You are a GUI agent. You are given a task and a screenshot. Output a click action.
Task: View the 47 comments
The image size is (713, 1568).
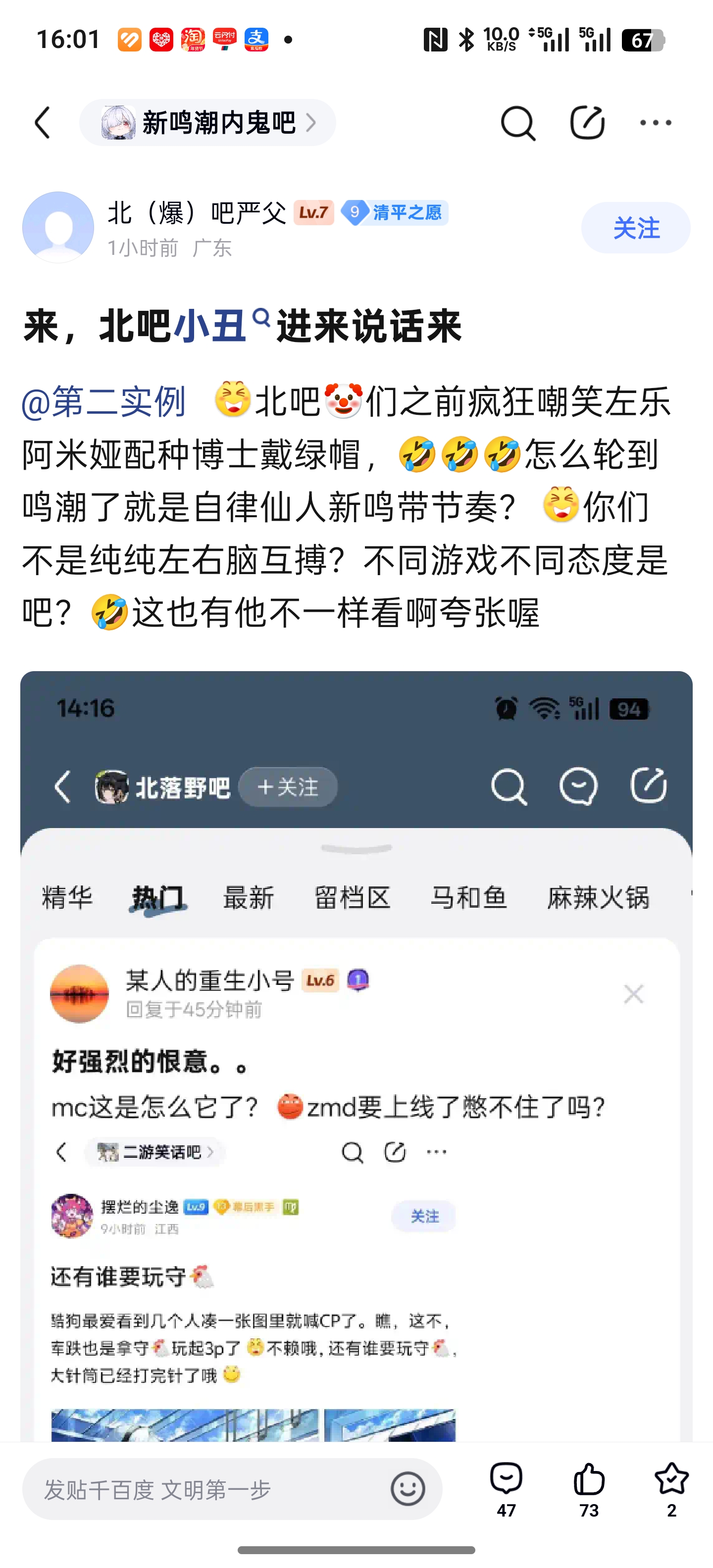(x=506, y=1488)
